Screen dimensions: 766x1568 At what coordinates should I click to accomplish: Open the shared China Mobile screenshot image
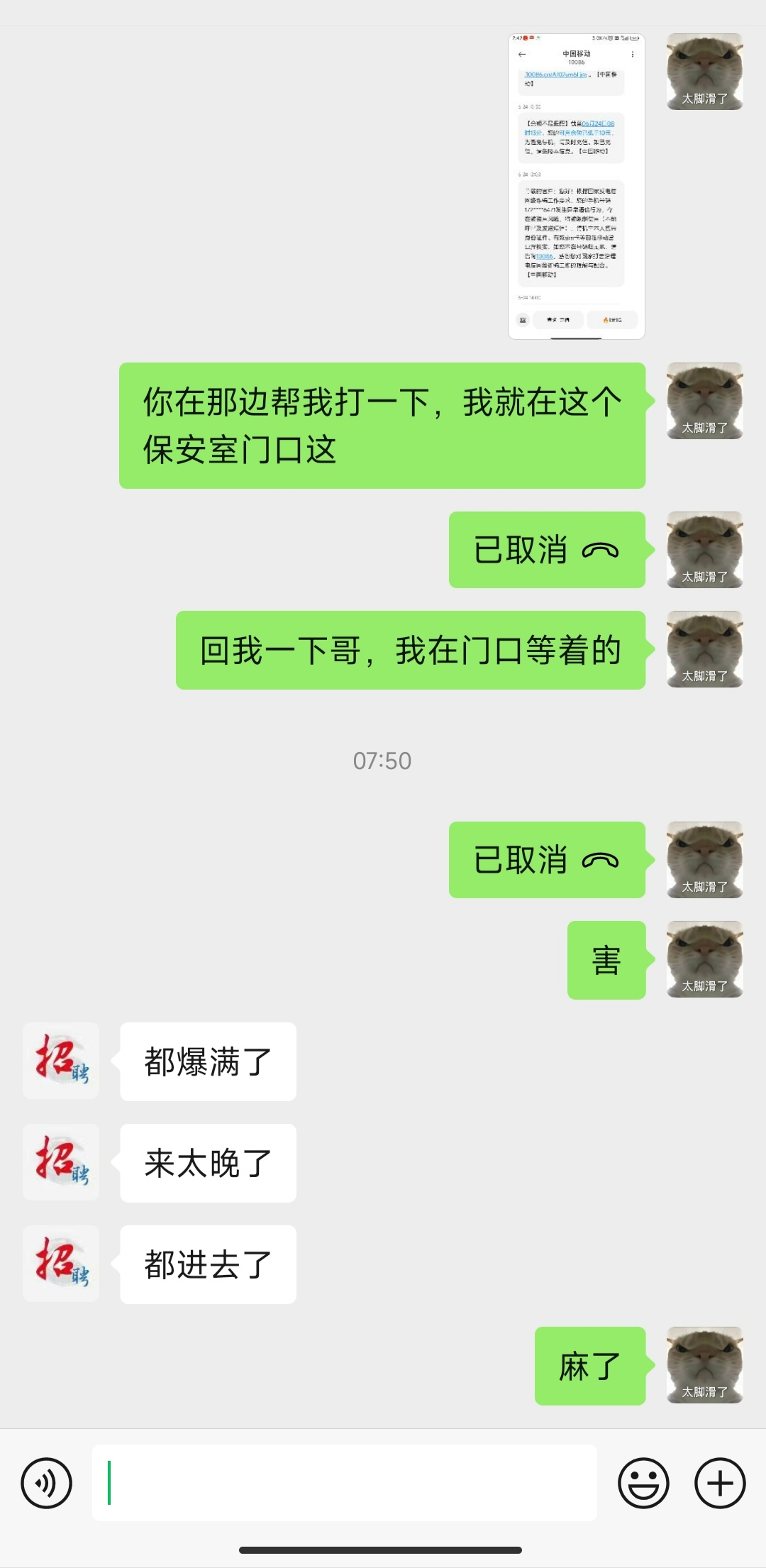point(576,186)
